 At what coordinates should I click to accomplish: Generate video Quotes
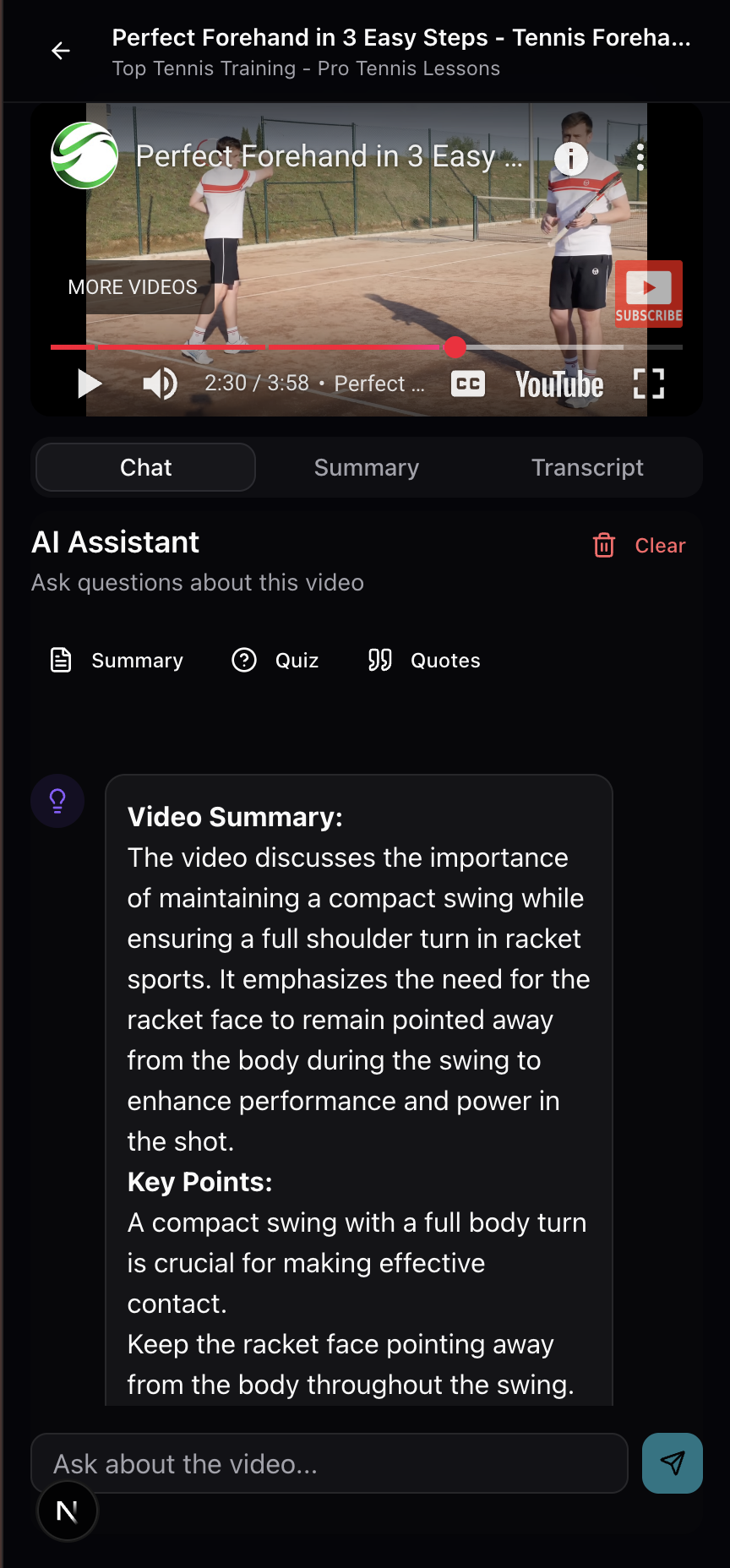tap(422, 660)
